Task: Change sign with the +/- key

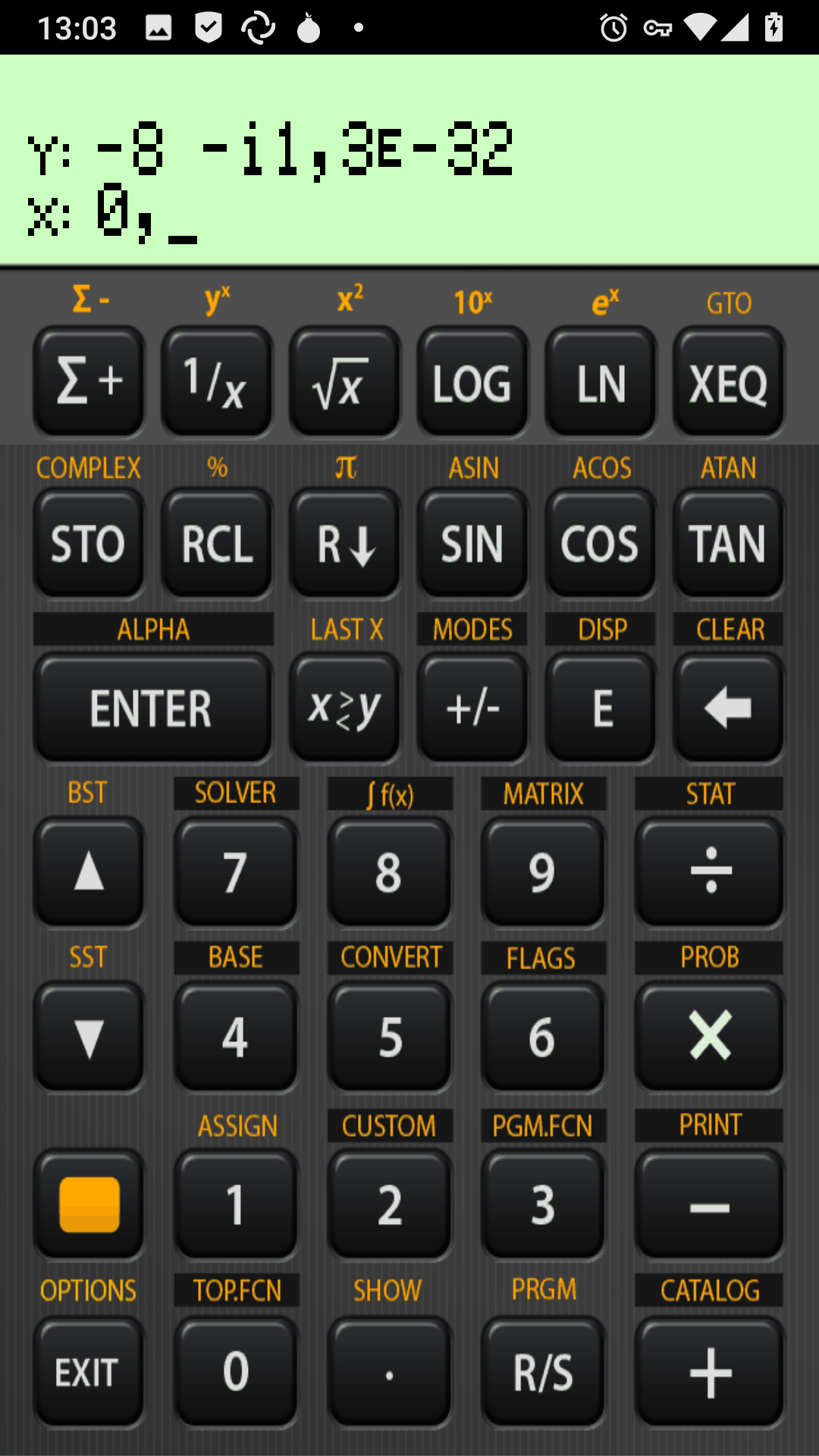Action: (472, 708)
